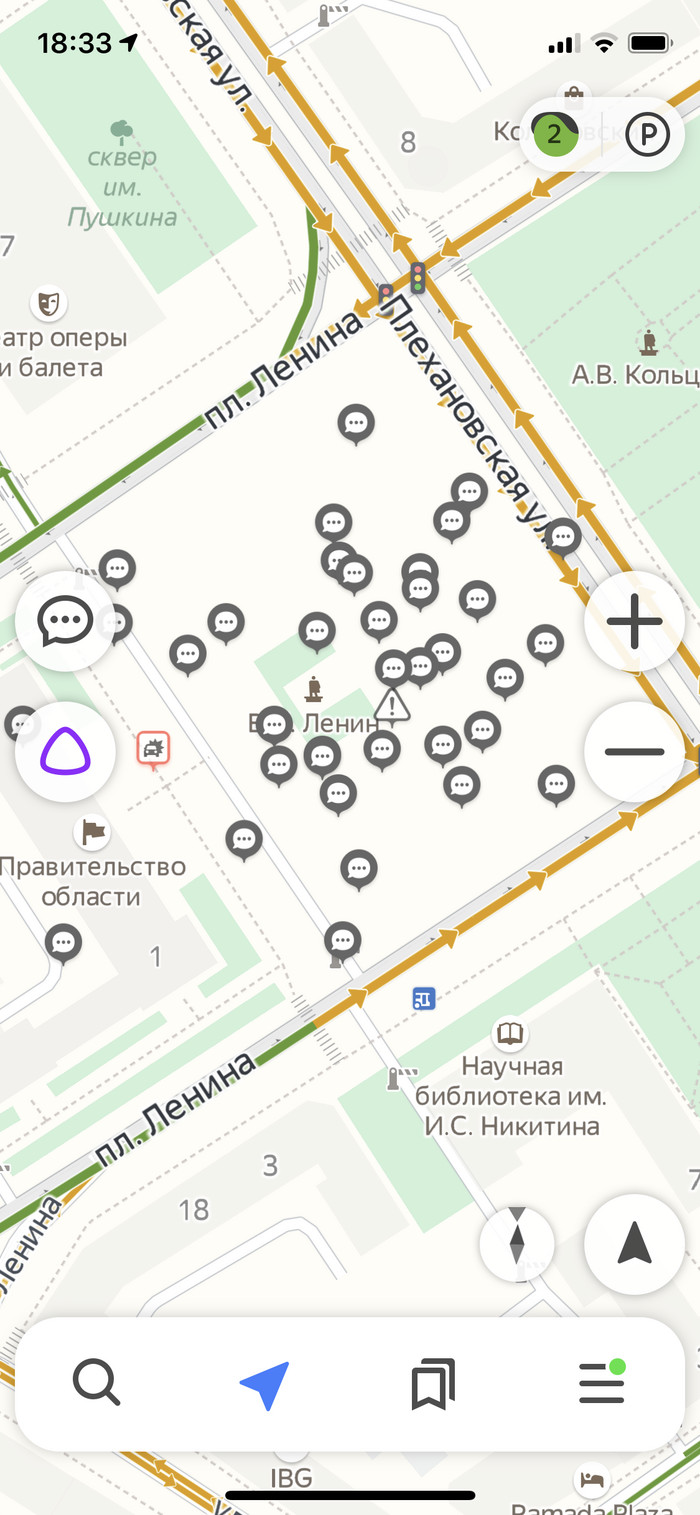The height and width of the screenshot is (1515, 700).
Task: Activate Alice voice assistant
Action: point(65,751)
